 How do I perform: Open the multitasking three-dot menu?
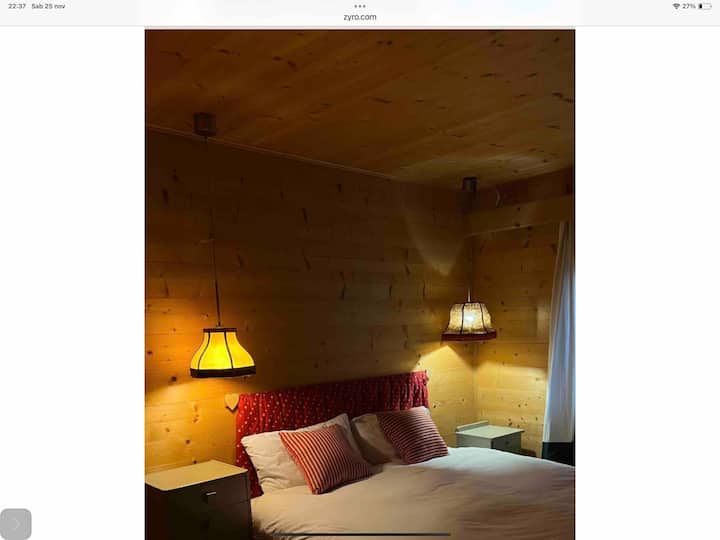(360, 6)
